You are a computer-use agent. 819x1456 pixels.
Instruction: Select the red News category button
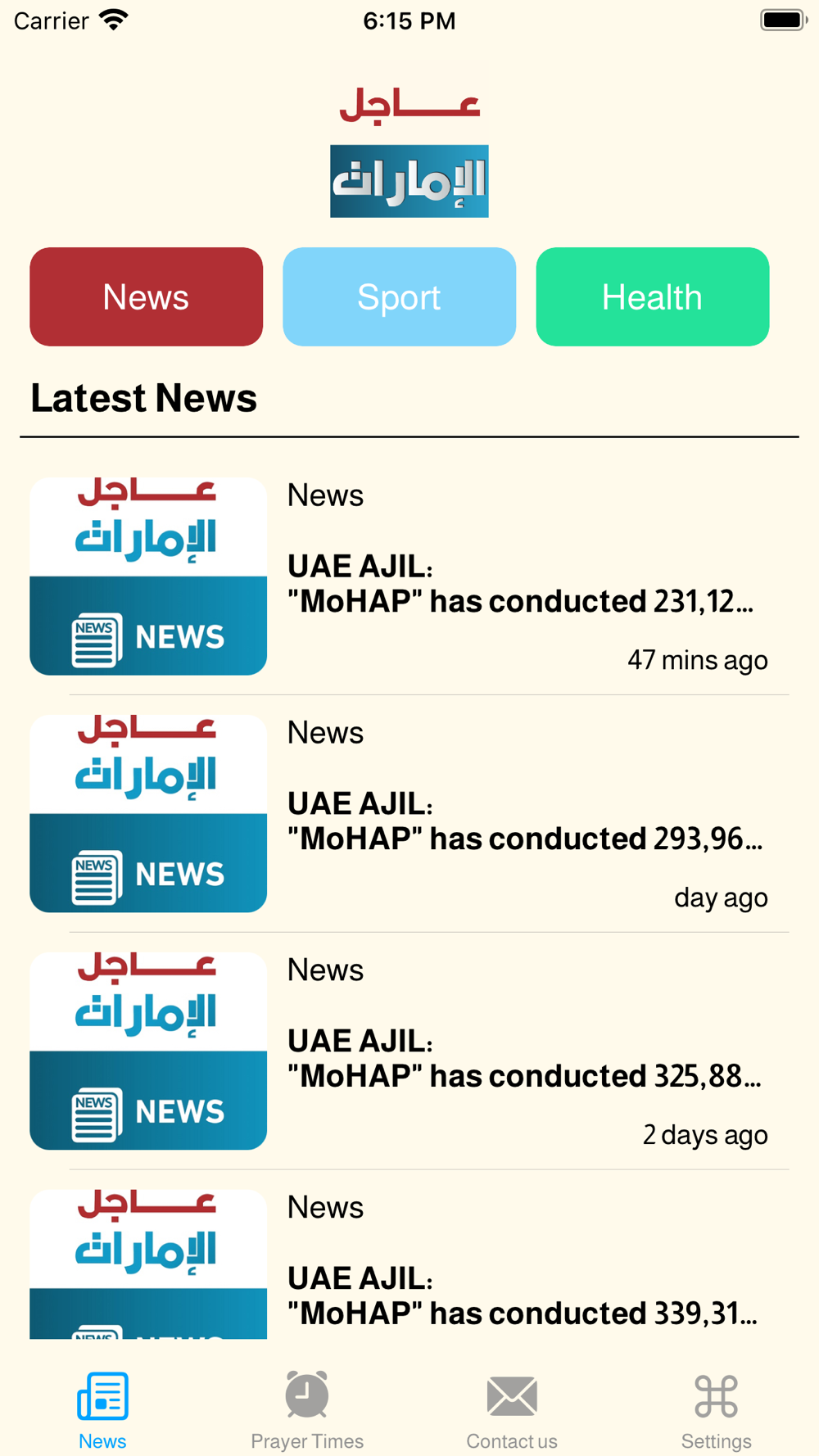pos(146,296)
